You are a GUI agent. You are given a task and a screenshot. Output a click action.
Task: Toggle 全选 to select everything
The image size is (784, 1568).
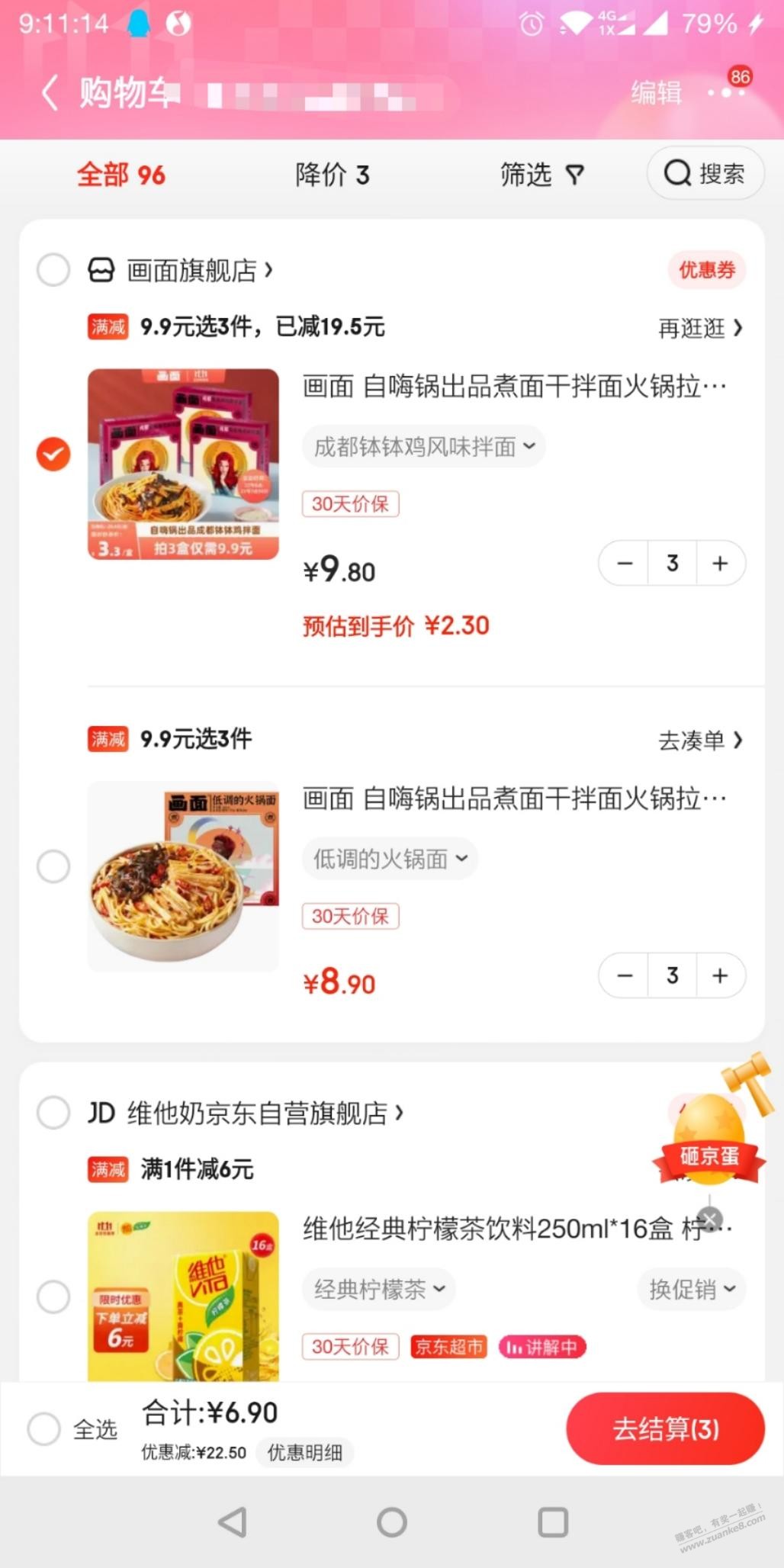tap(44, 1429)
